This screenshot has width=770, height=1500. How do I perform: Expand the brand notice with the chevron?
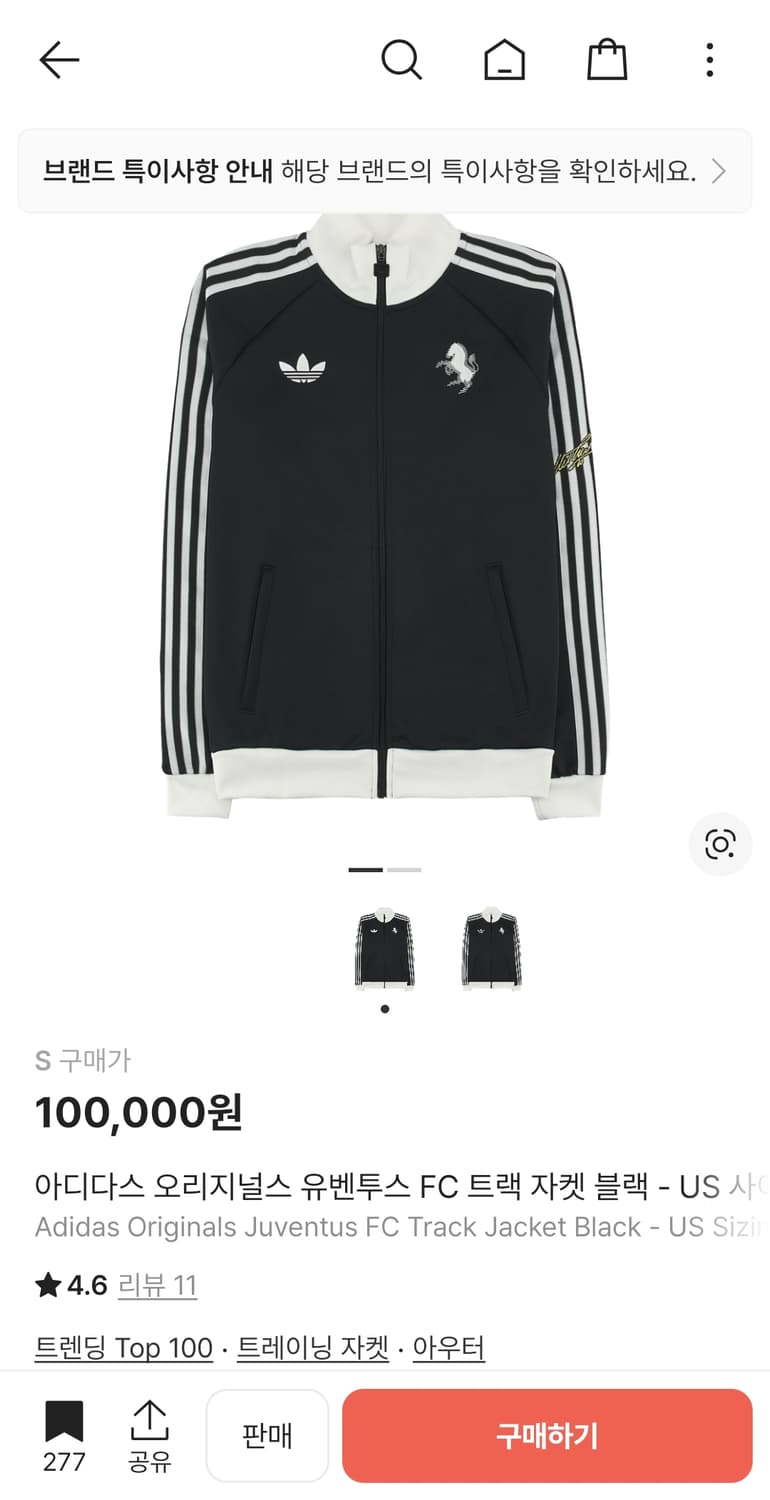[x=718, y=171]
